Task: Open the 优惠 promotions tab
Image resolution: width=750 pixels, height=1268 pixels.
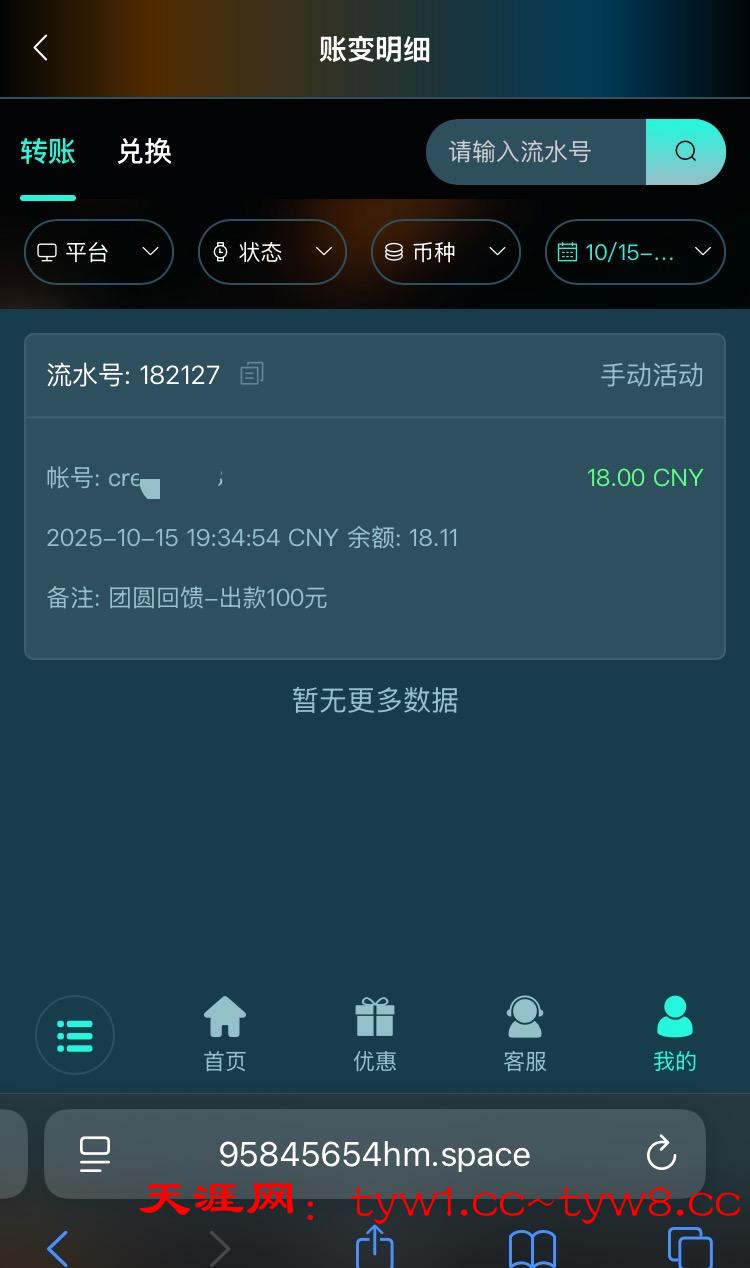Action: [375, 1035]
